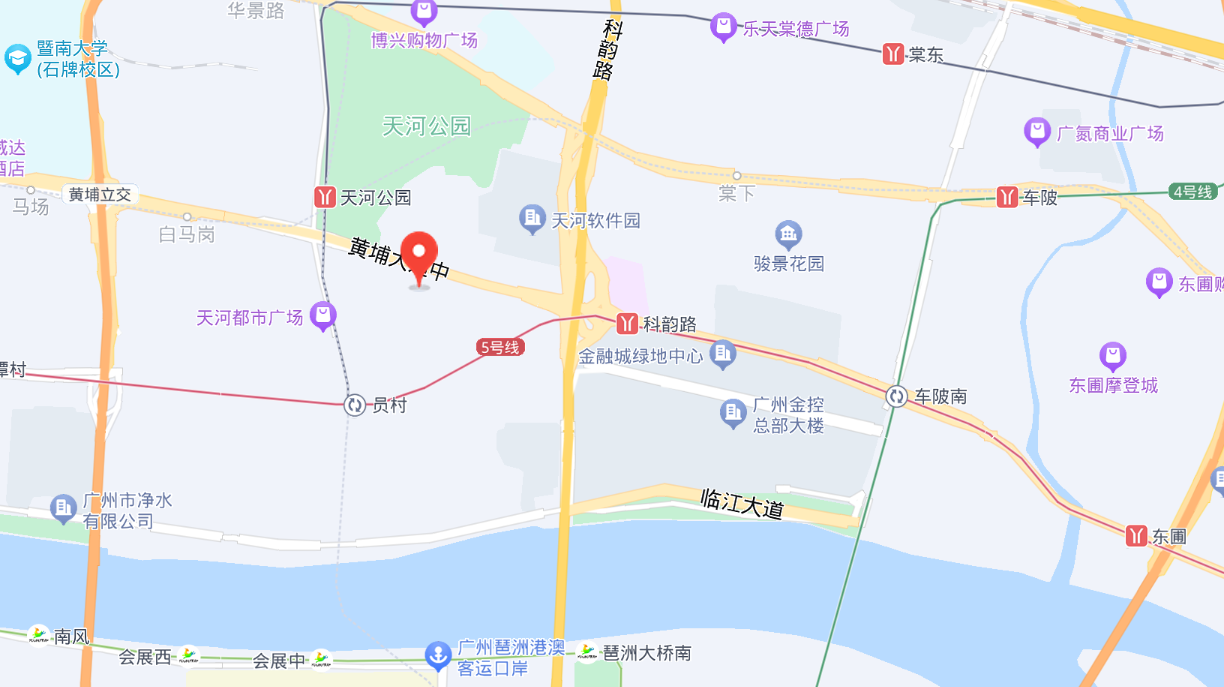Image resolution: width=1224 pixels, height=687 pixels.
Task: Open the 东圃摩登城 shopping marker
Action: [x=1113, y=356]
